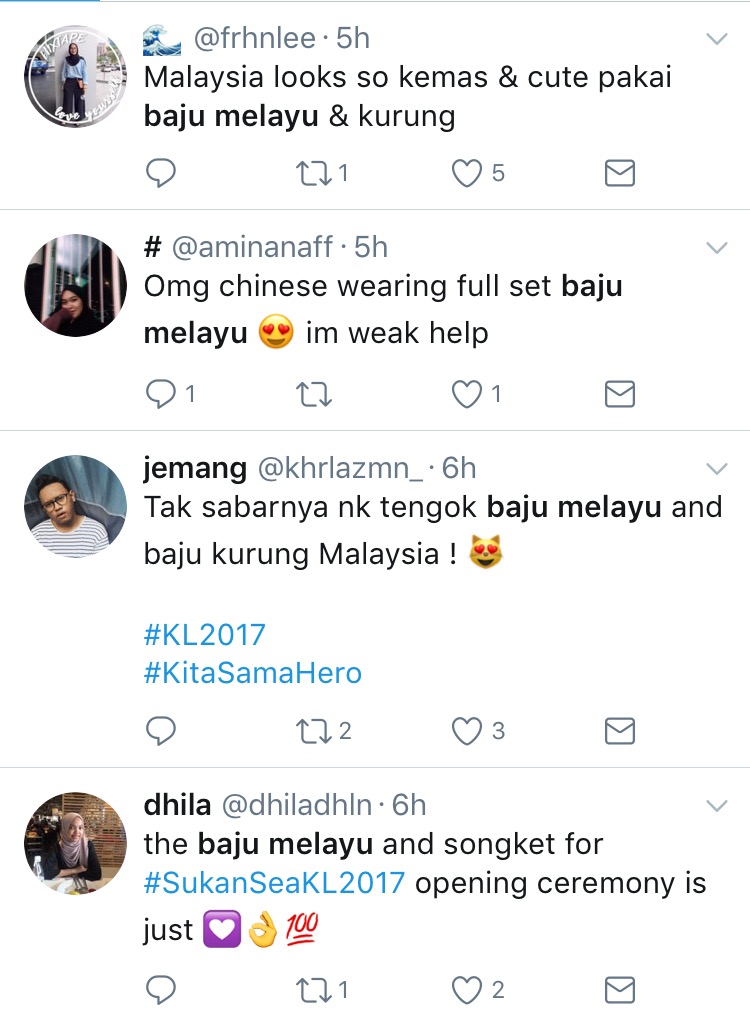
Task: Expand options chevron on @frhnlee's tweet
Action: click(x=717, y=39)
